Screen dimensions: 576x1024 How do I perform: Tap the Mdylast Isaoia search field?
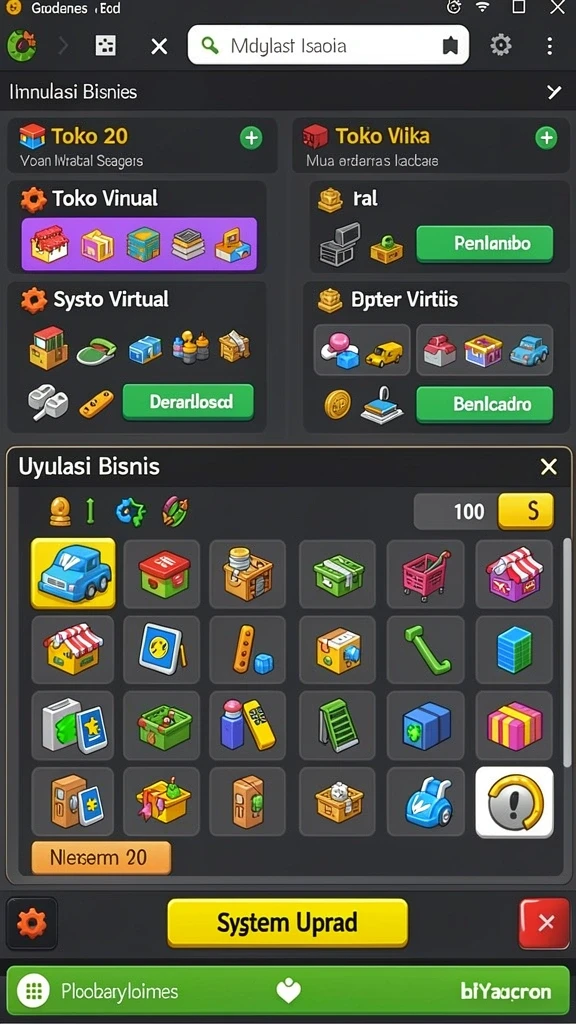(328, 45)
